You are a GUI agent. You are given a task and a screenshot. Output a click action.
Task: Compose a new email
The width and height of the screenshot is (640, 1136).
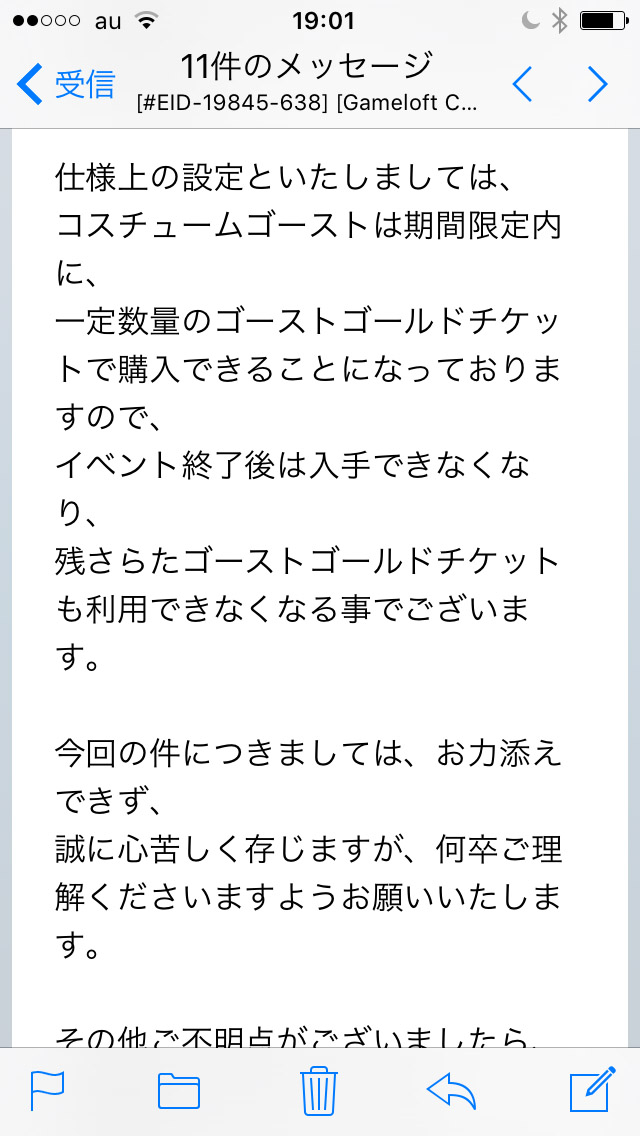point(590,1090)
